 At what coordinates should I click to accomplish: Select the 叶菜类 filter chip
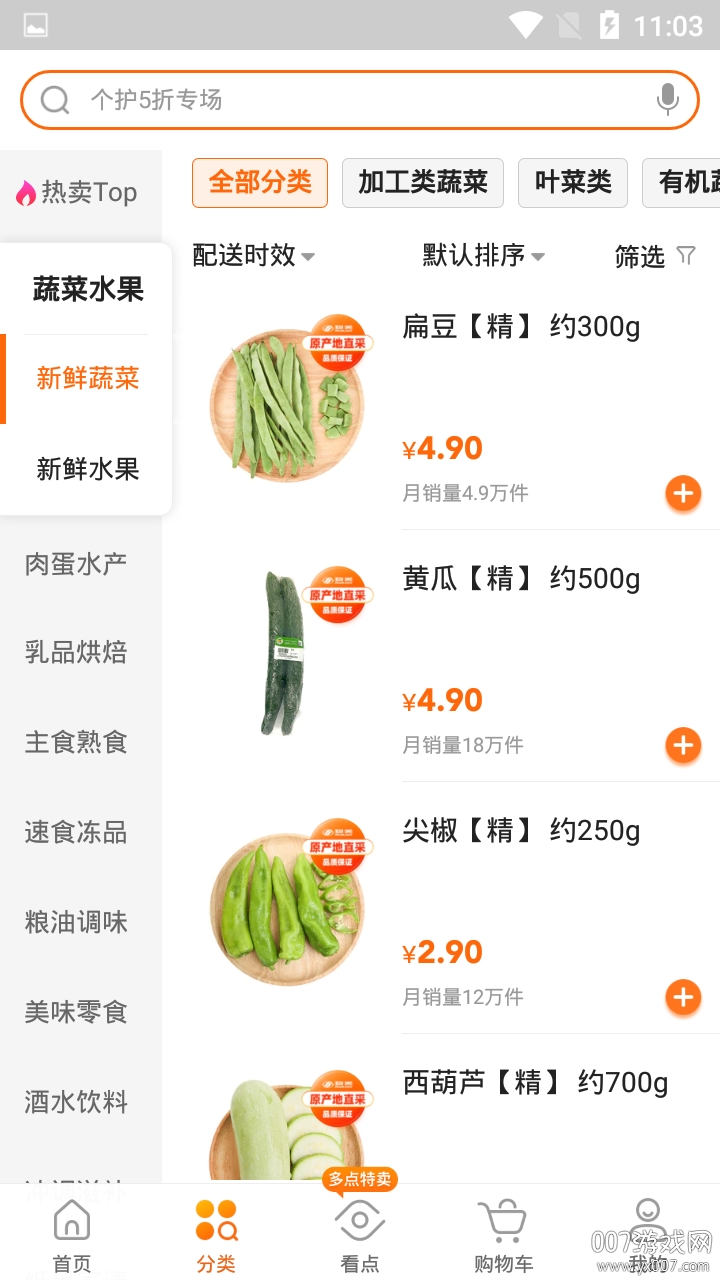click(x=573, y=182)
